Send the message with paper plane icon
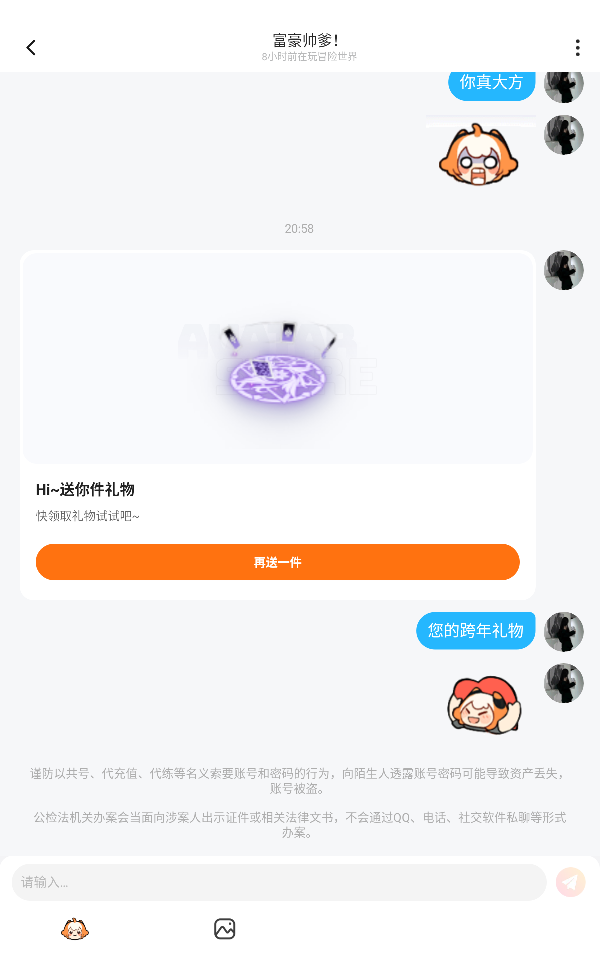 (570, 882)
